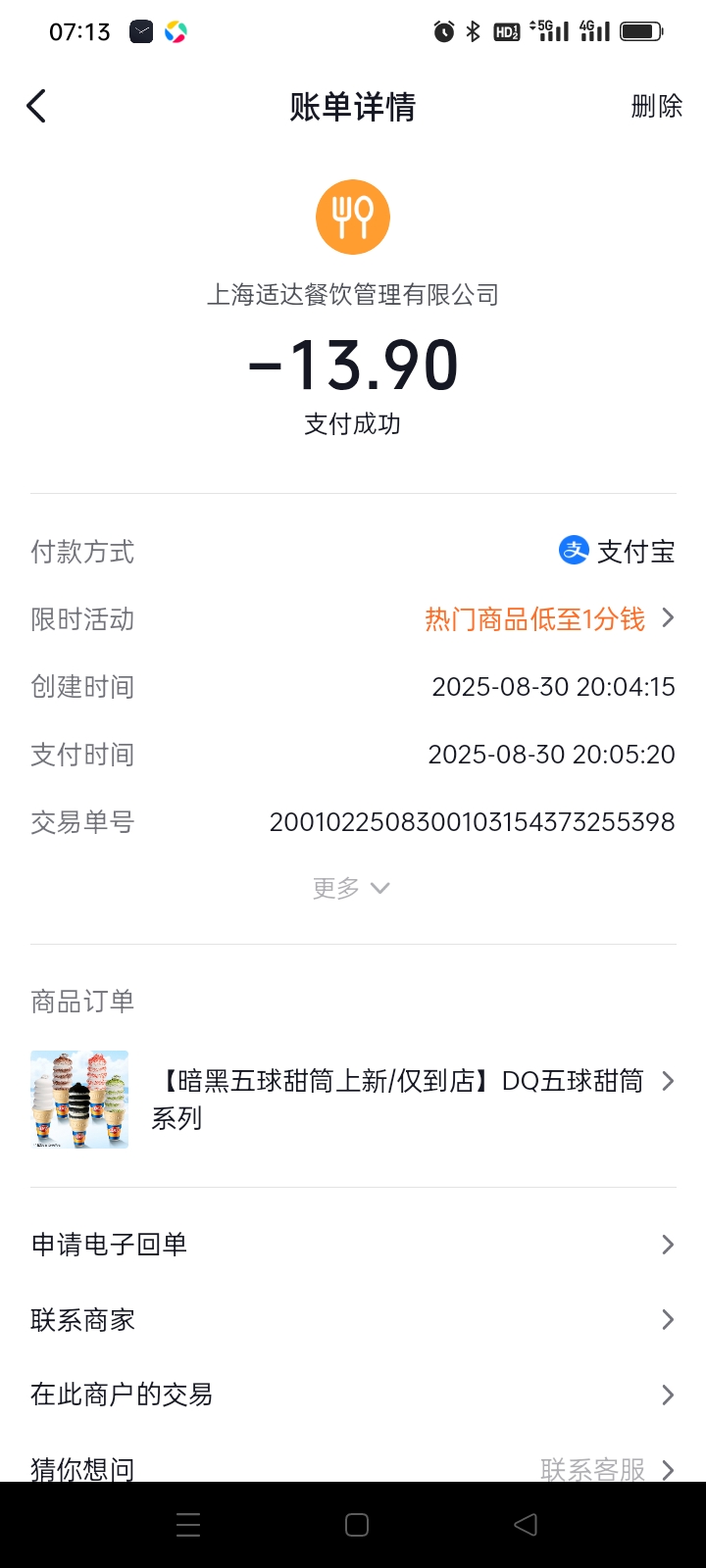Go back from the 账单详情 page
Screen dimensions: 706x1568
coord(37,106)
